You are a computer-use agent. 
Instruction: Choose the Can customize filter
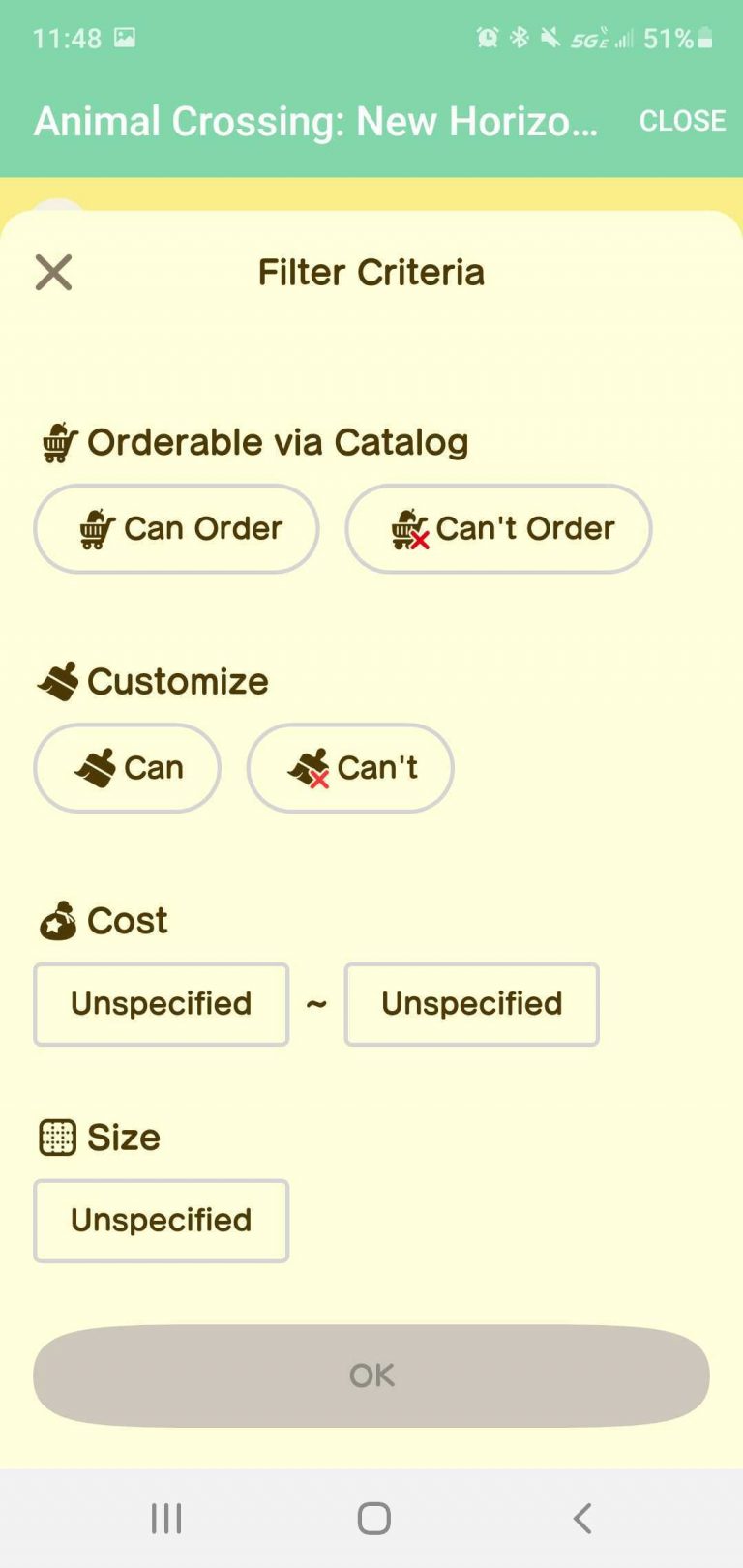pos(127,768)
